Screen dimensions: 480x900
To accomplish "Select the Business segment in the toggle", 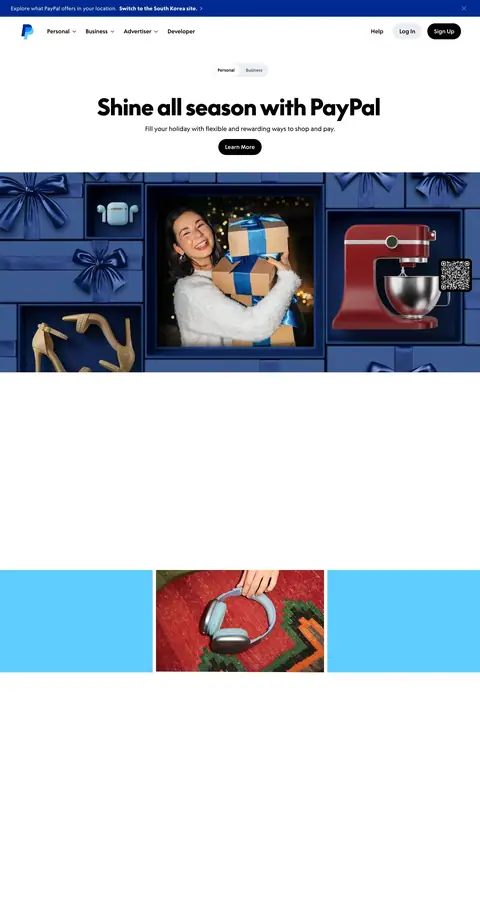I will coord(254,70).
